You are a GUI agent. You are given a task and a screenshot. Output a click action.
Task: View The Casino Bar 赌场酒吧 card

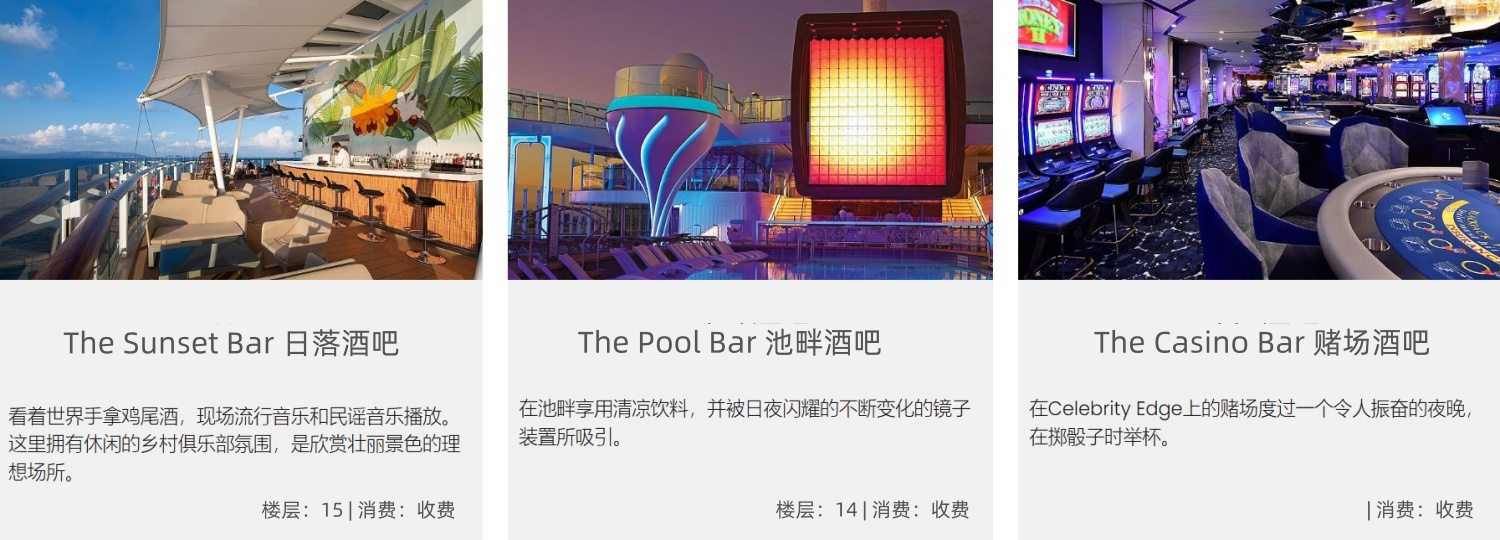pyautogui.click(x=1261, y=342)
